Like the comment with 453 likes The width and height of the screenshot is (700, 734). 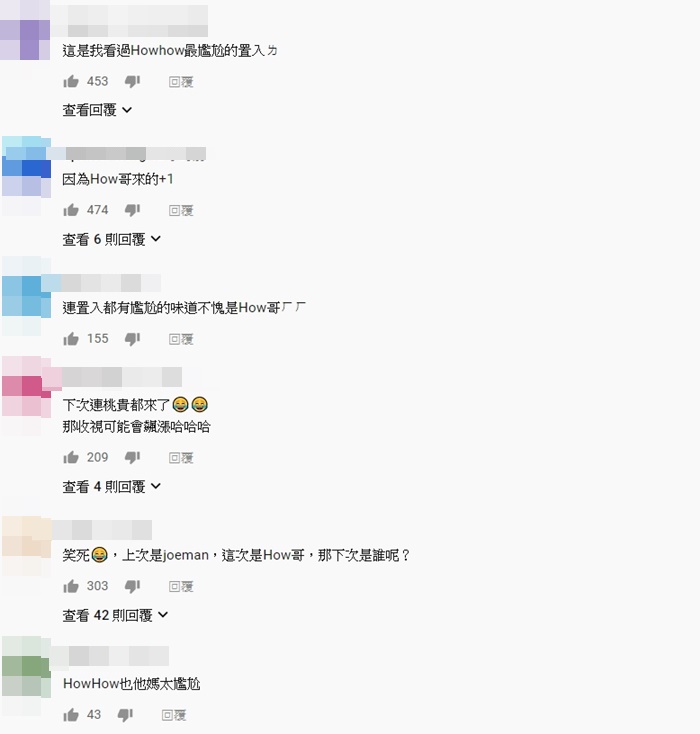[71, 81]
